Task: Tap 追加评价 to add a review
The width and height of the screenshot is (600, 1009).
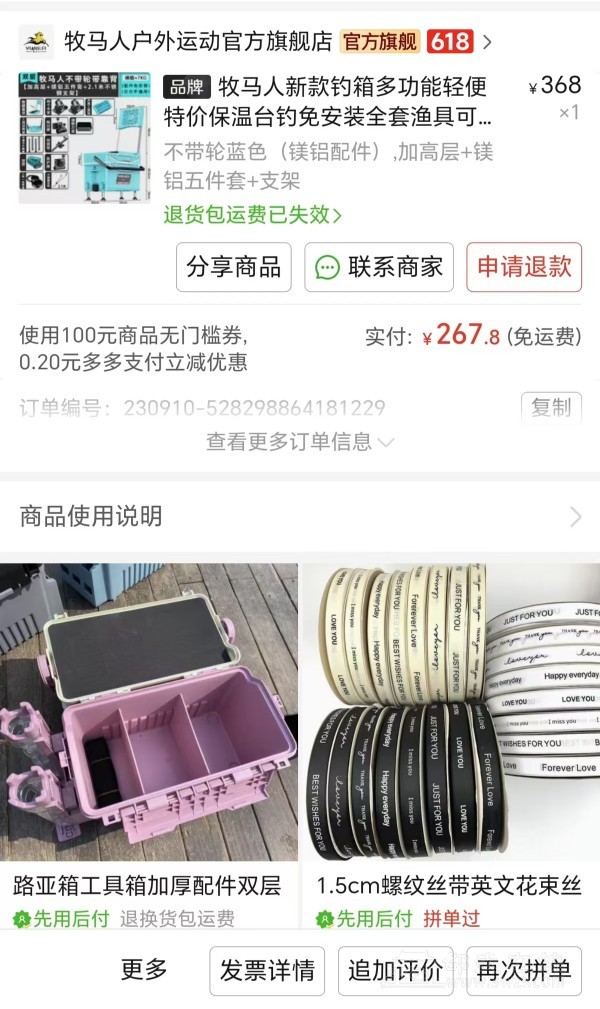Action: click(x=395, y=970)
